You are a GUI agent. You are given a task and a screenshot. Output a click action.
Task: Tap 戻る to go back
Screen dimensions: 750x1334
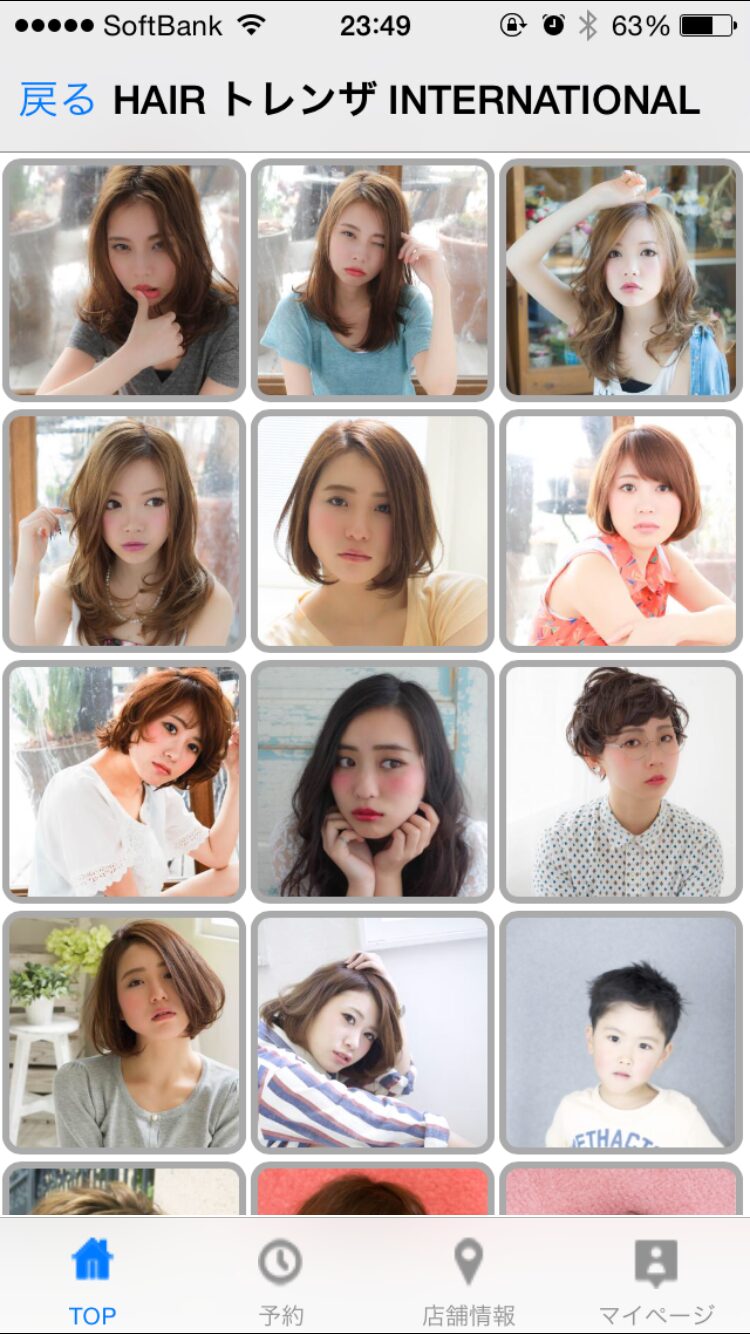[57, 101]
